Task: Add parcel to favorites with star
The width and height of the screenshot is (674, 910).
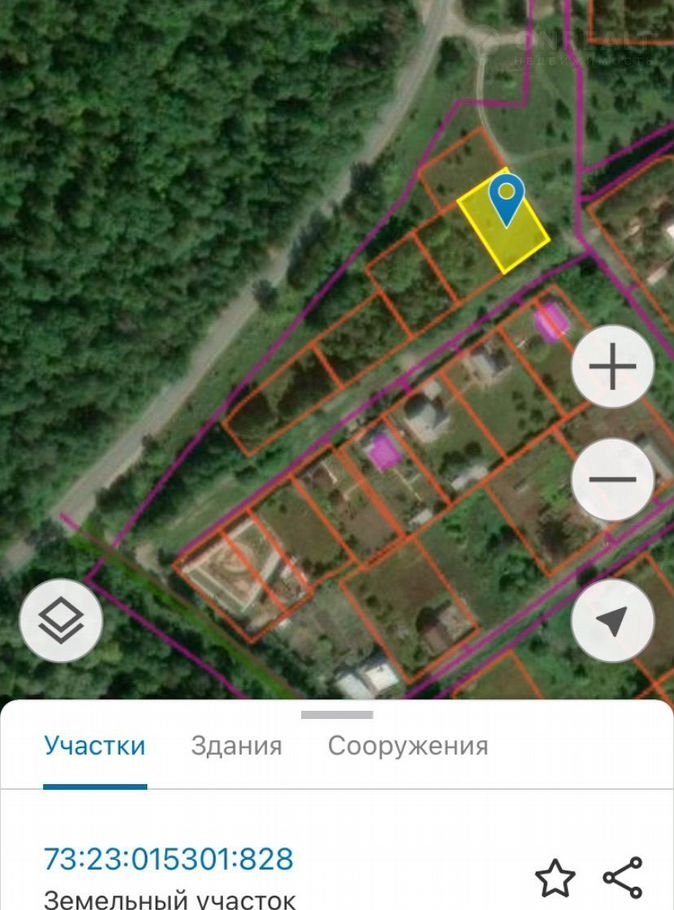Action: click(555, 879)
